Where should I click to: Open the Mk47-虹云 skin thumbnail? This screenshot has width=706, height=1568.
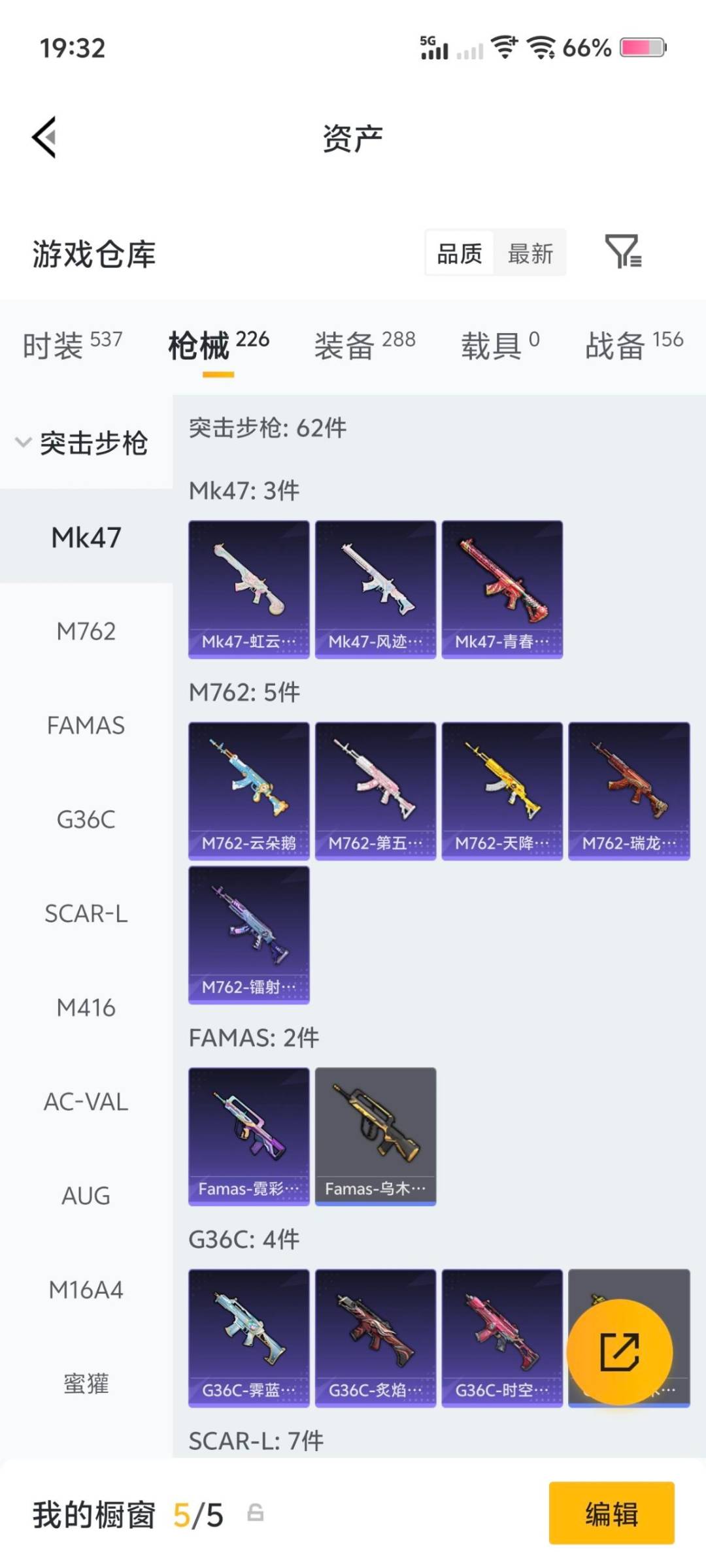249,587
